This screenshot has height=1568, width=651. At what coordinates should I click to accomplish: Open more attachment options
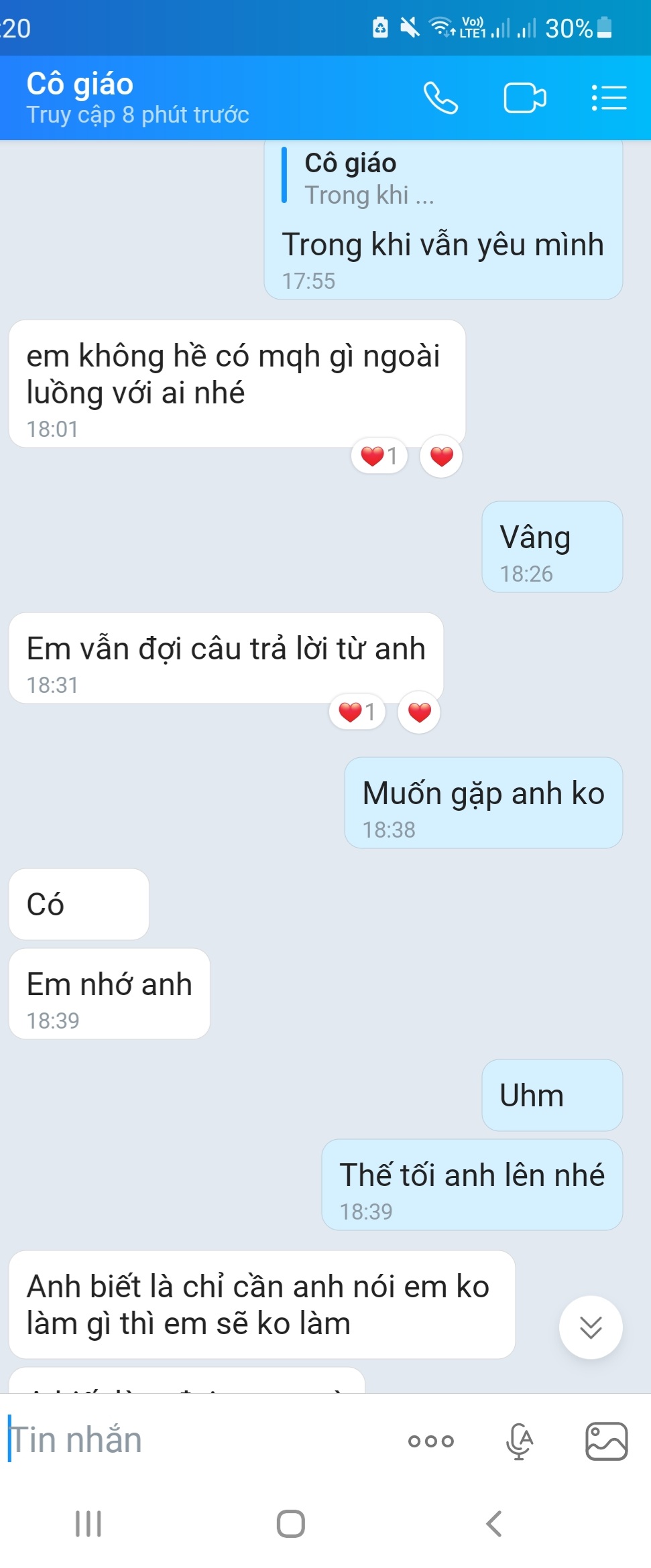coord(430,1441)
